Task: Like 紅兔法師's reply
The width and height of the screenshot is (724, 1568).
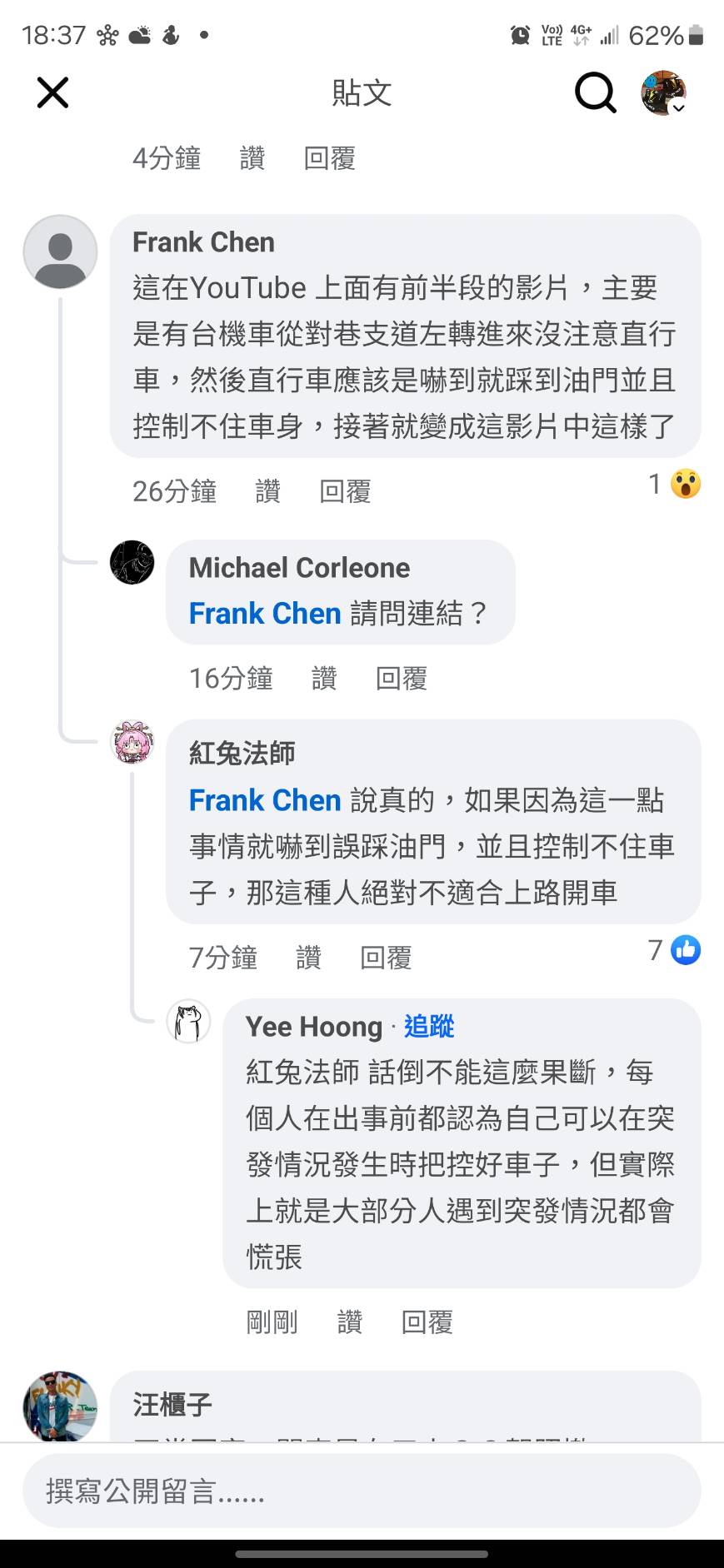Action: pyautogui.click(x=308, y=958)
